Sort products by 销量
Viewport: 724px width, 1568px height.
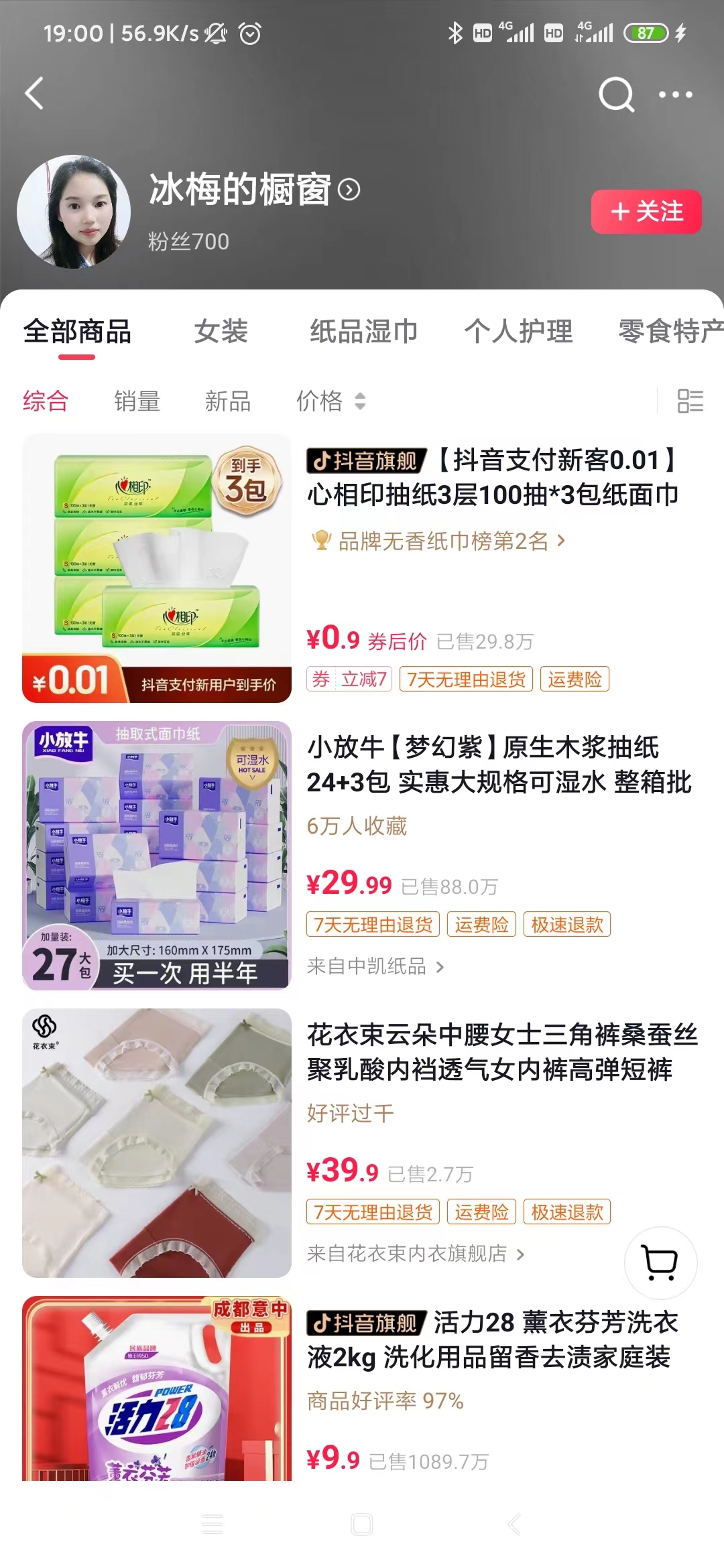pos(137,401)
